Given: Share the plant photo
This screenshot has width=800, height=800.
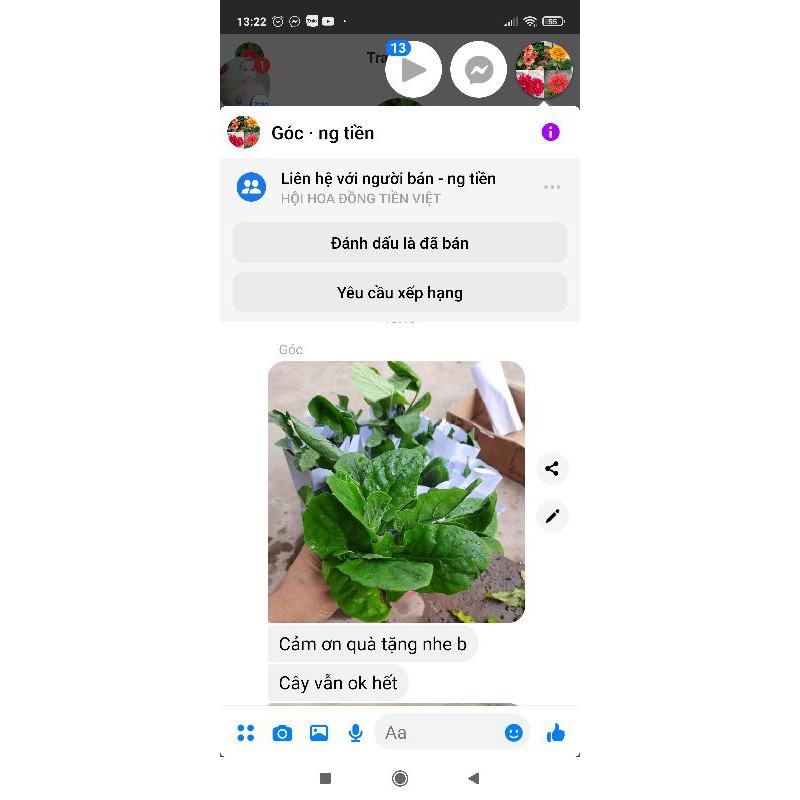Looking at the screenshot, I should pos(552,468).
